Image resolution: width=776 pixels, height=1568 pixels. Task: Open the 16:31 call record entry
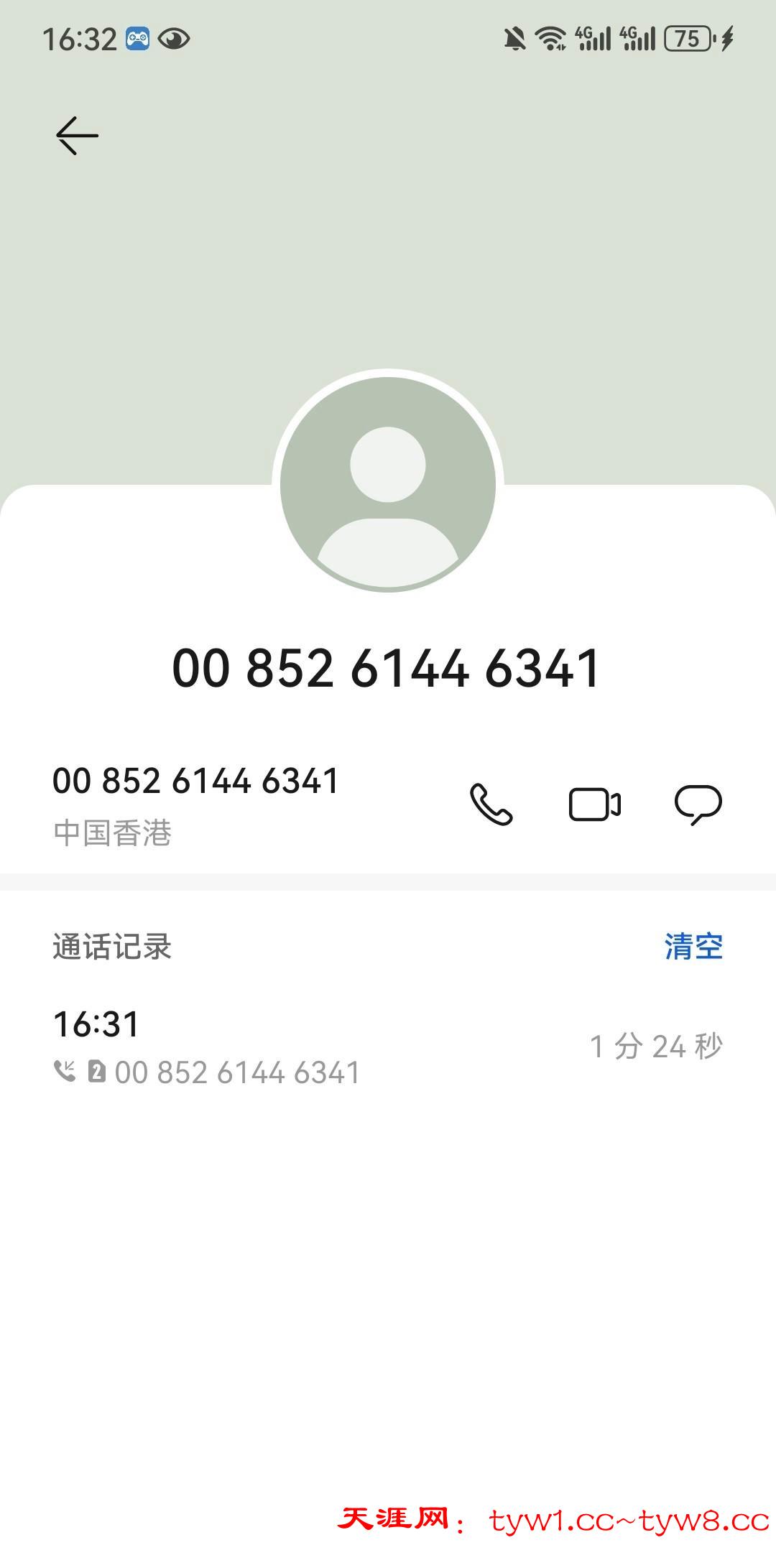[388, 1047]
